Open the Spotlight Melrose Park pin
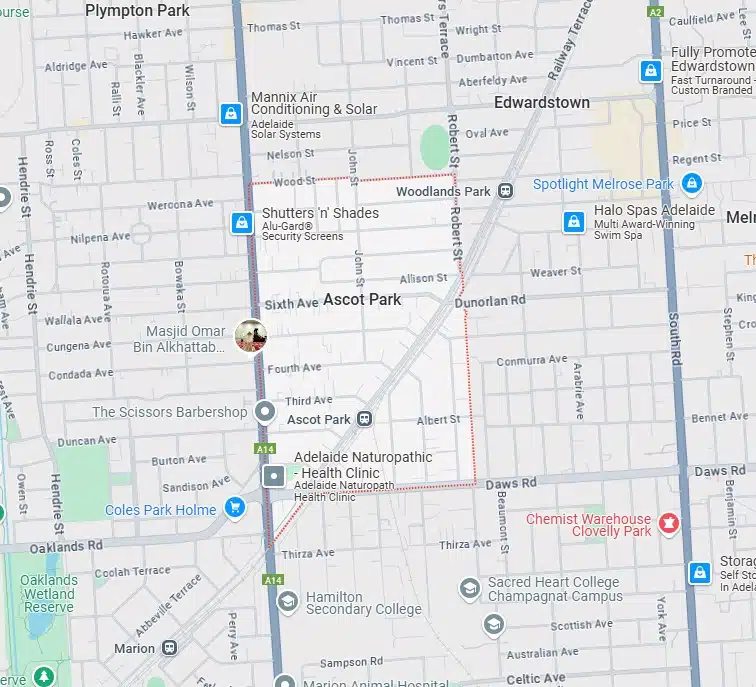The width and height of the screenshot is (756, 687). [691, 184]
